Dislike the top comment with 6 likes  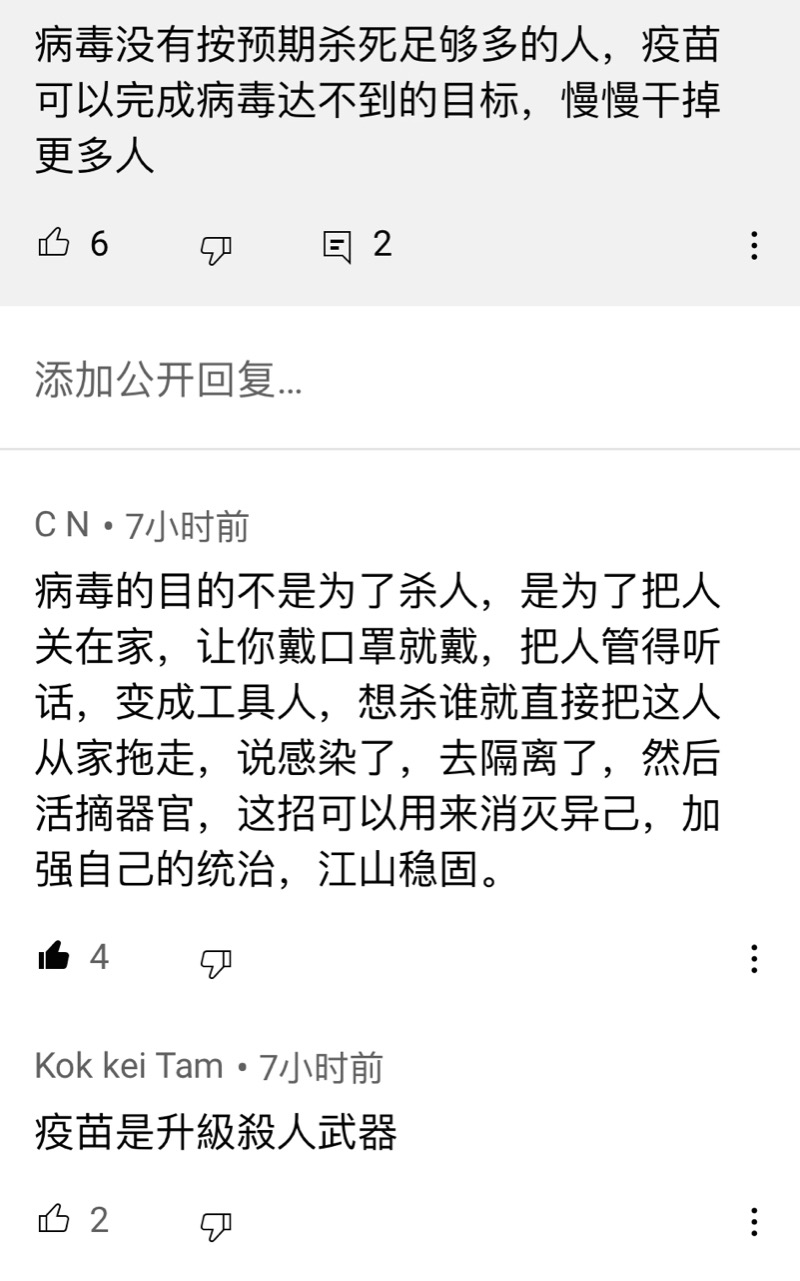click(x=216, y=247)
